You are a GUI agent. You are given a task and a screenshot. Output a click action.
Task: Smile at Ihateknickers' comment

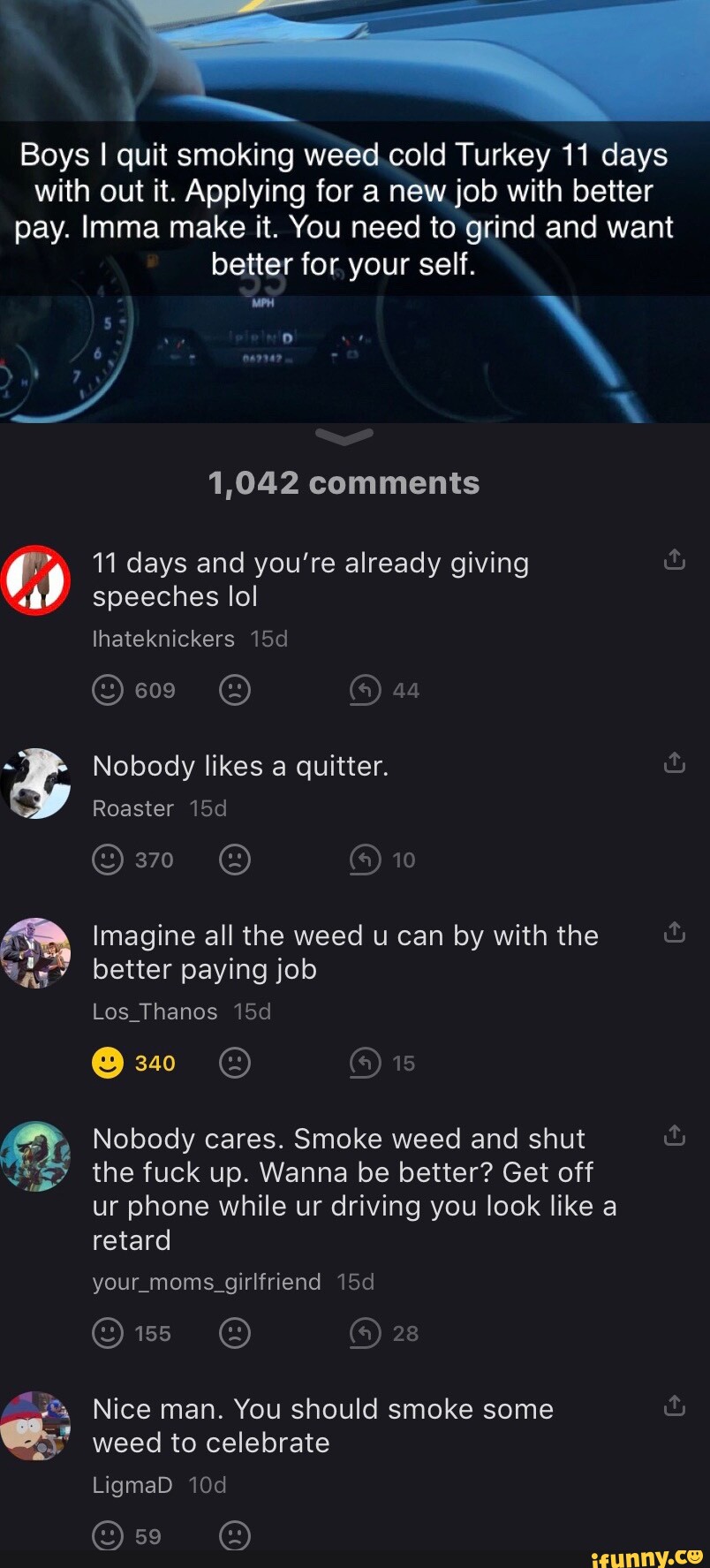(x=108, y=690)
